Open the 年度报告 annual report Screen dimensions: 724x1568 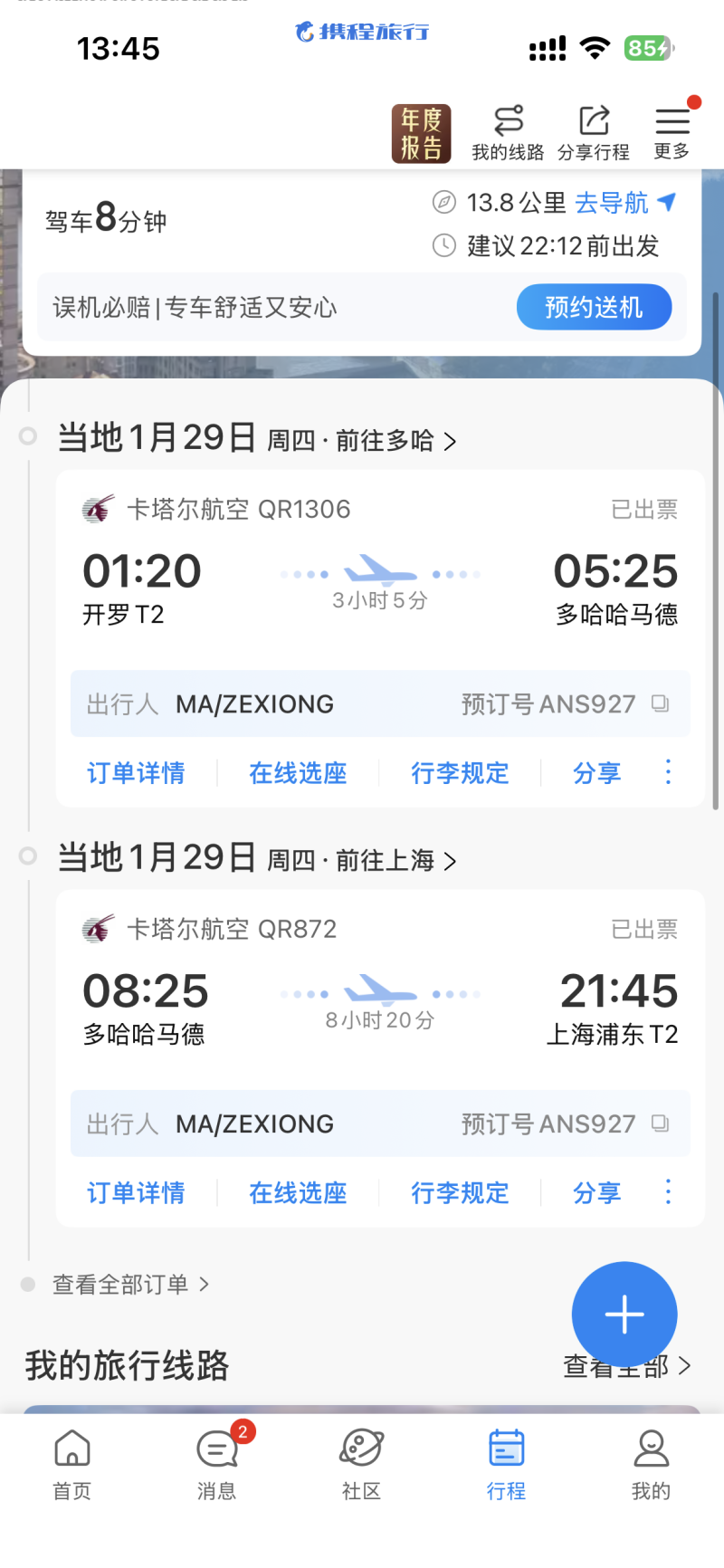(x=421, y=133)
